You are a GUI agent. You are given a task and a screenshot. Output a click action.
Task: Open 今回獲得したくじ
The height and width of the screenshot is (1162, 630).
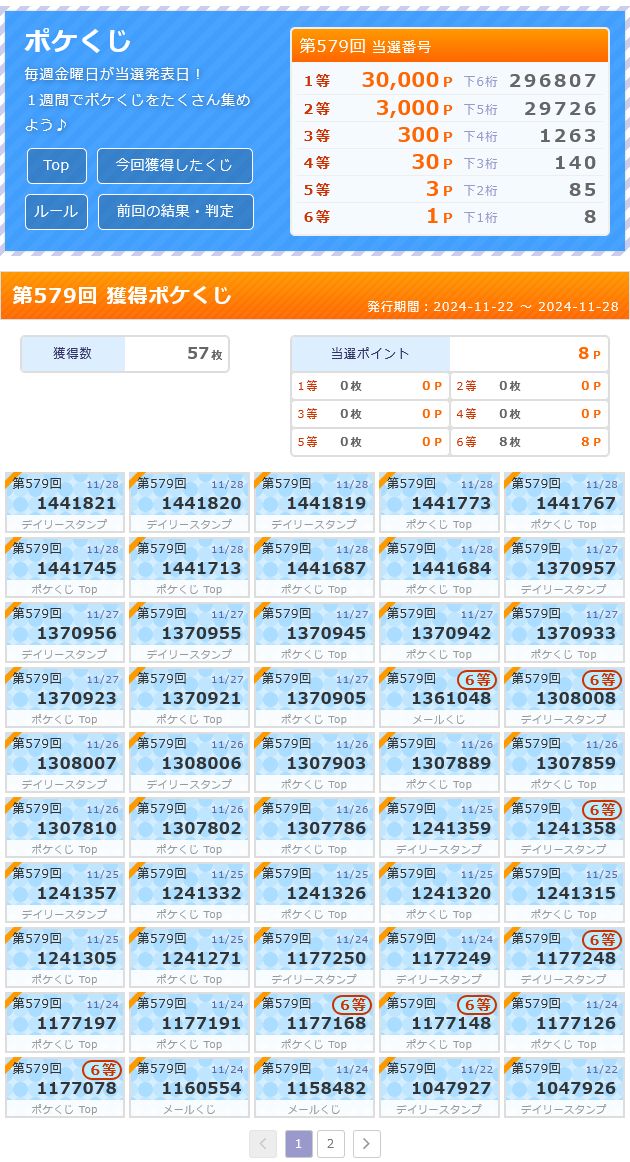pyautogui.click(x=175, y=166)
